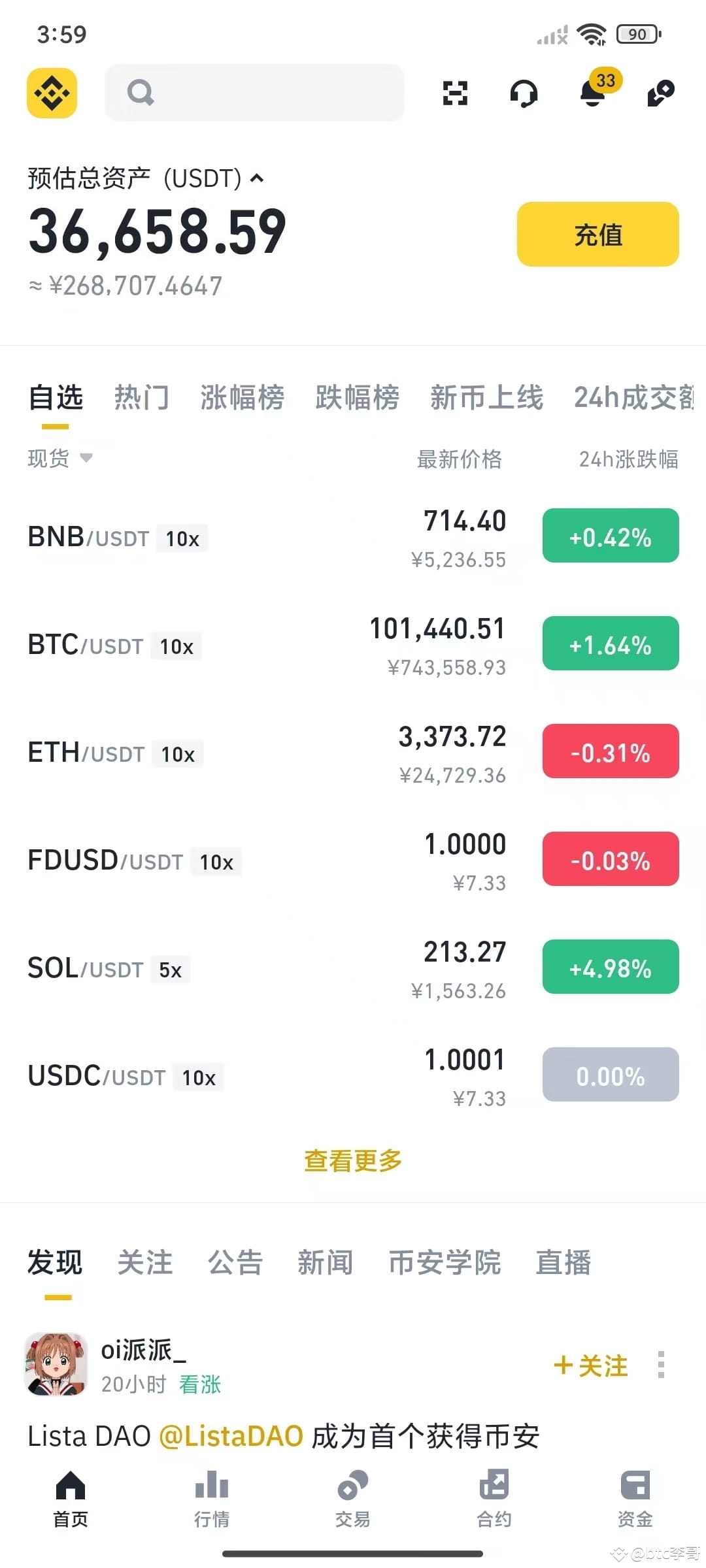Expand the 现货 dropdown

60,458
